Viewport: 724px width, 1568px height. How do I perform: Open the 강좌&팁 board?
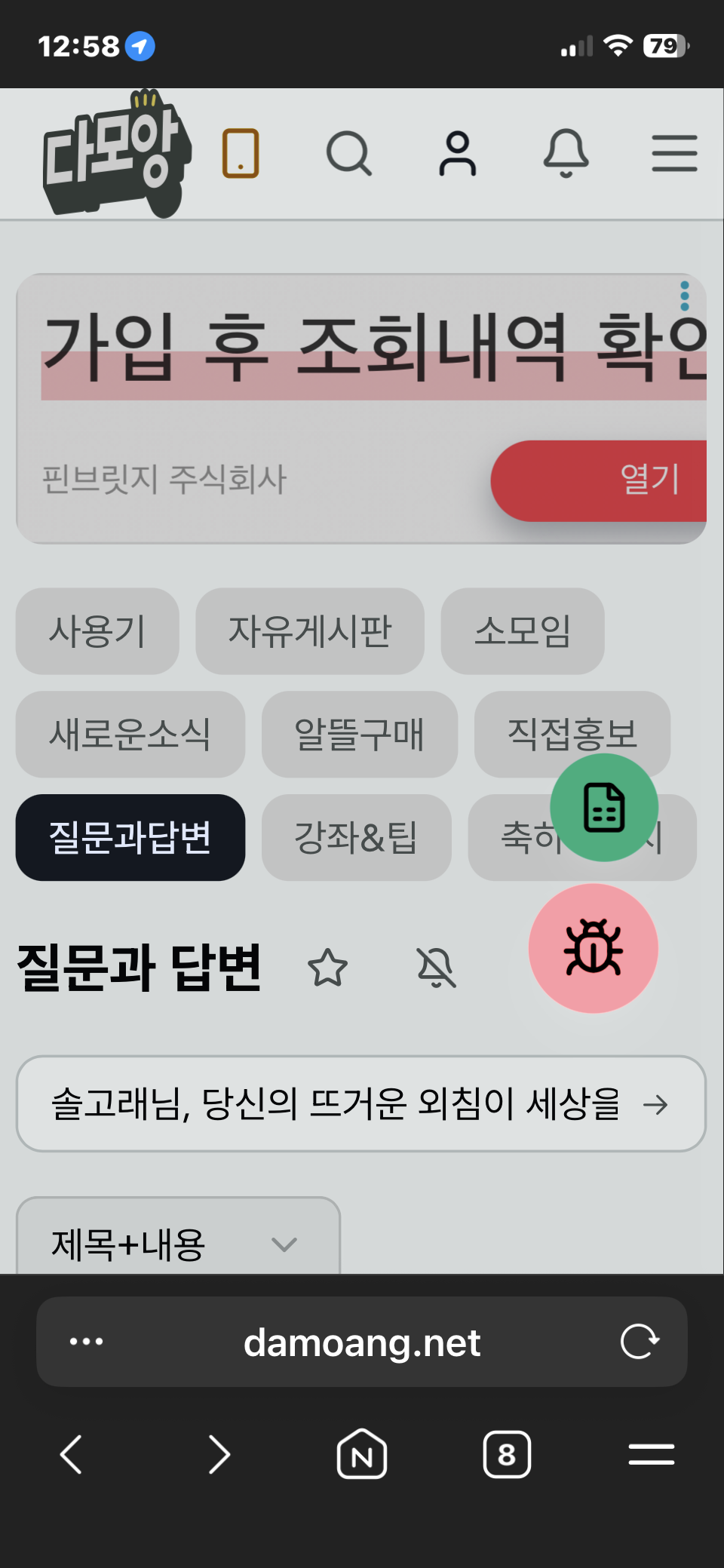(x=356, y=837)
